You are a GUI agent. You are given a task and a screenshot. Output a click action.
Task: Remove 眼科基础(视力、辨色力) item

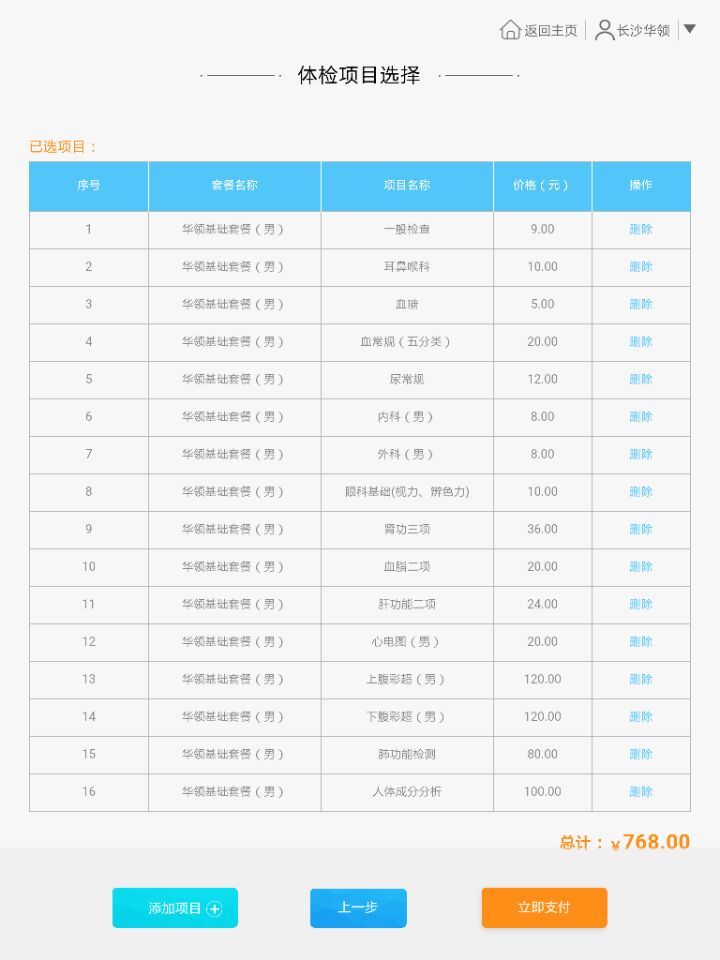click(x=641, y=492)
